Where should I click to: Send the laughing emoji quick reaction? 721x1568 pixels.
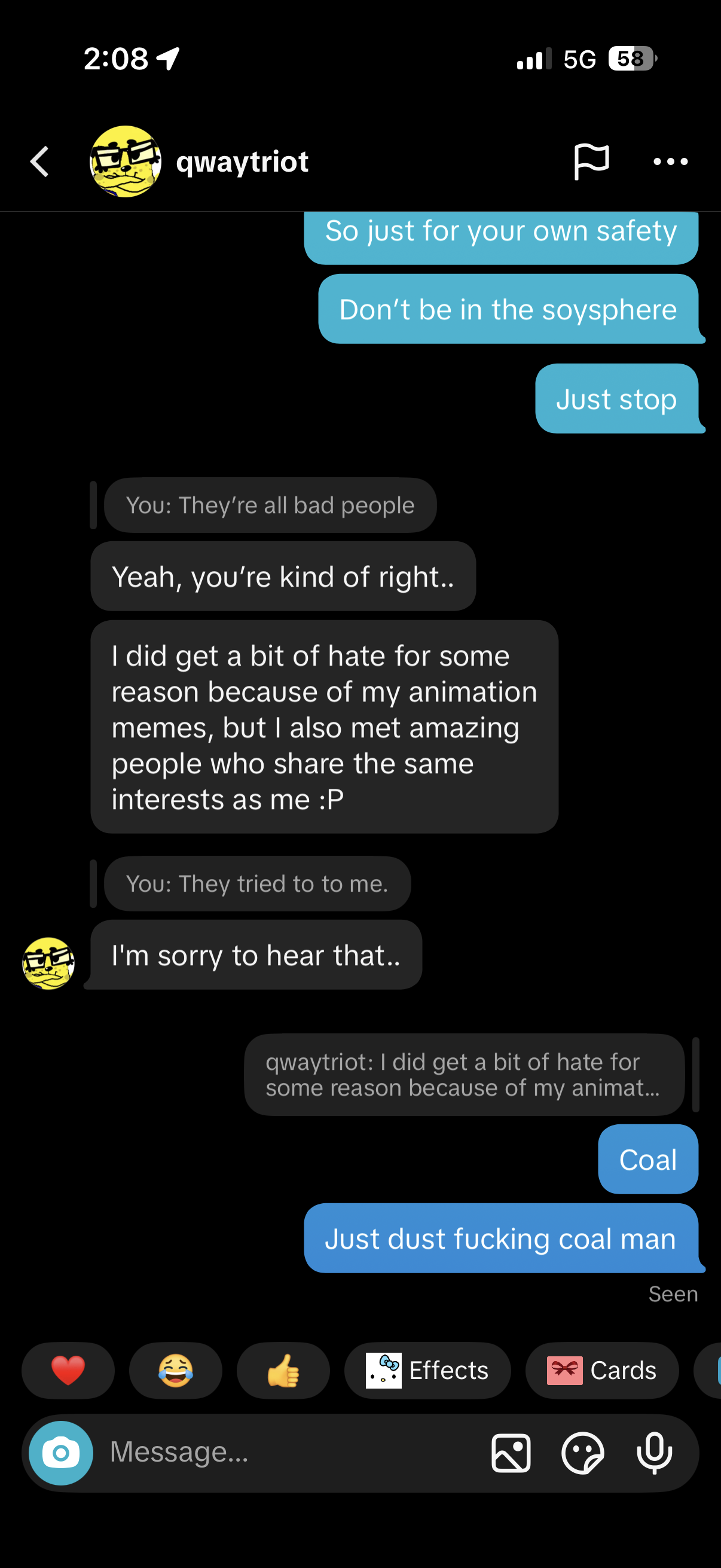(x=176, y=1370)
